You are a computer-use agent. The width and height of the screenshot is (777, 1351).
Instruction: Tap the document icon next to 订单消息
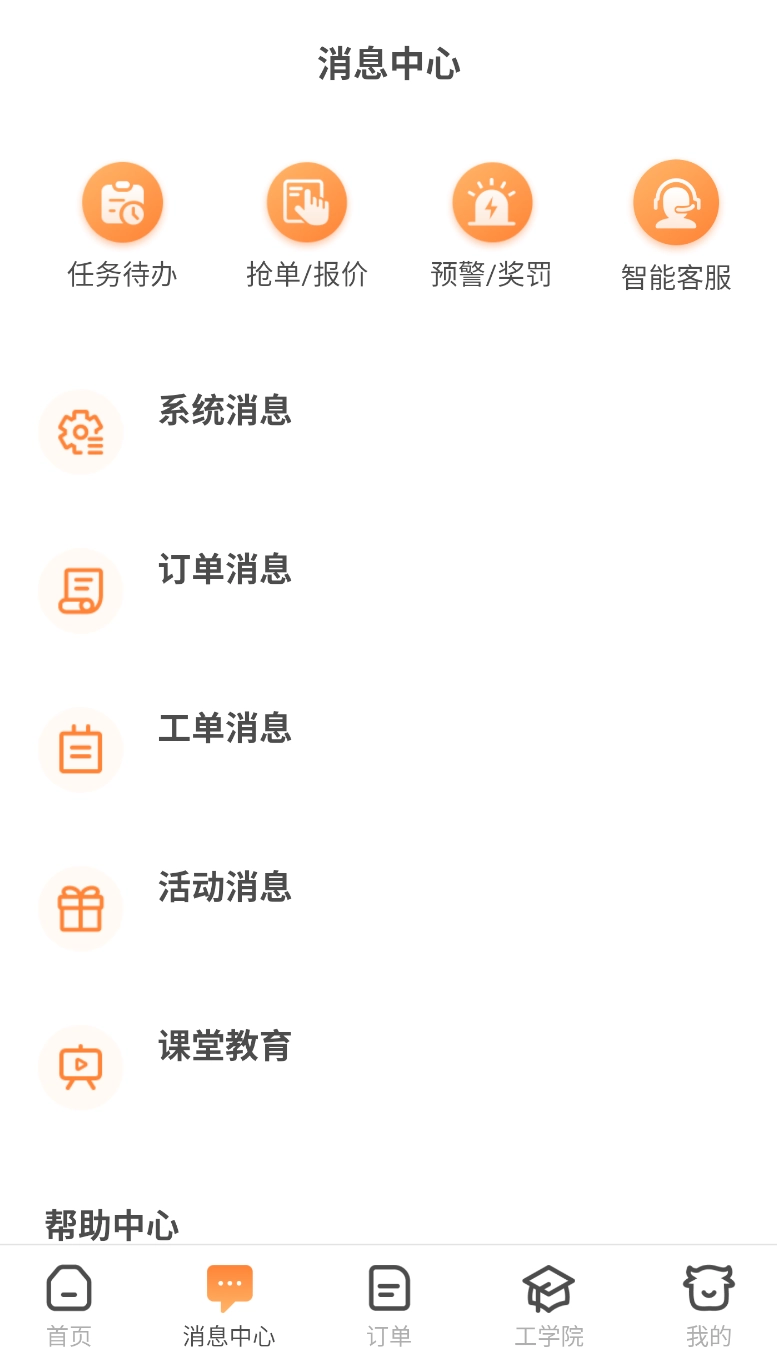pyautogui.click(x=80, y=590)
